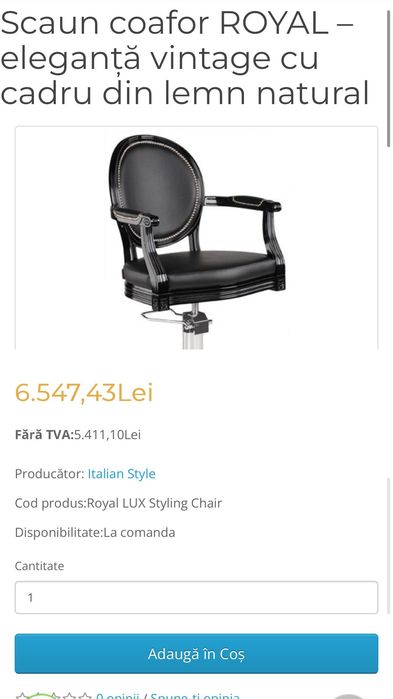Tap Adaugă în Coș button
This screenshot has height=699, width=393.
pyautogui.click(x=196, y=654)
